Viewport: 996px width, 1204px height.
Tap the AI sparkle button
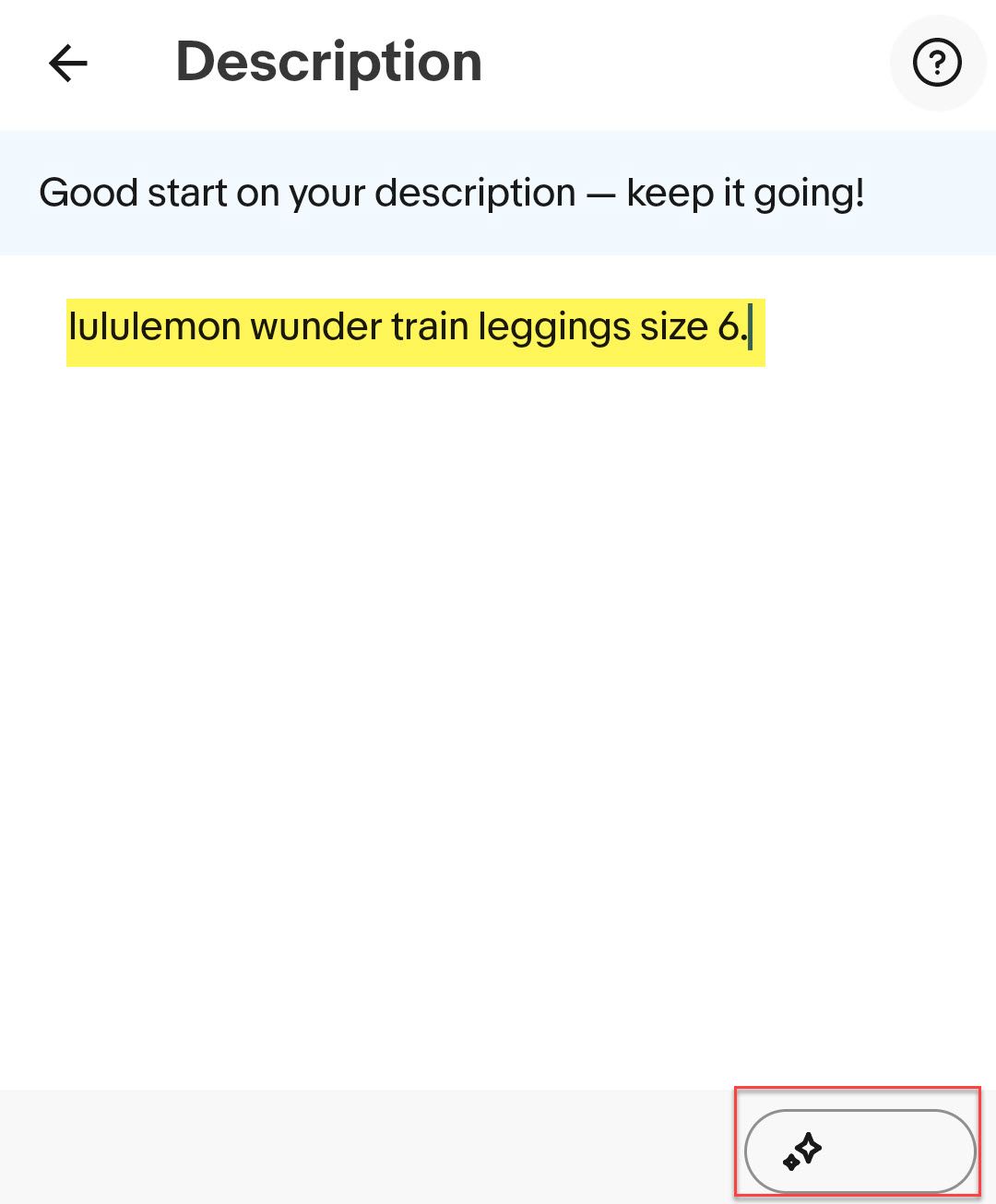[x=859, y=1151]
